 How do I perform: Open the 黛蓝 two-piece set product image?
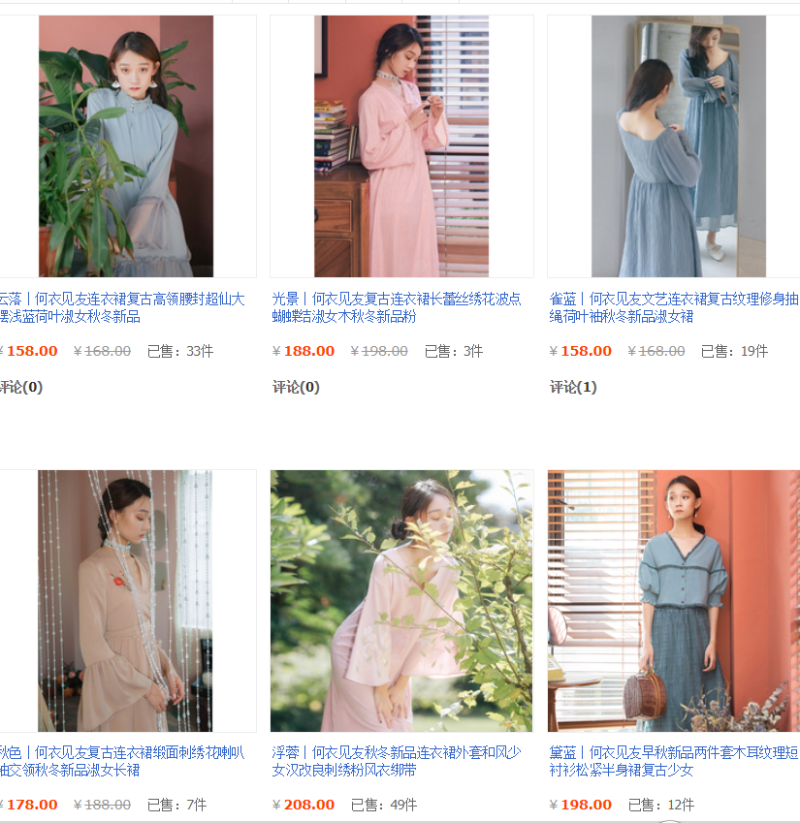pyautogui.click(x=678, y=600)
